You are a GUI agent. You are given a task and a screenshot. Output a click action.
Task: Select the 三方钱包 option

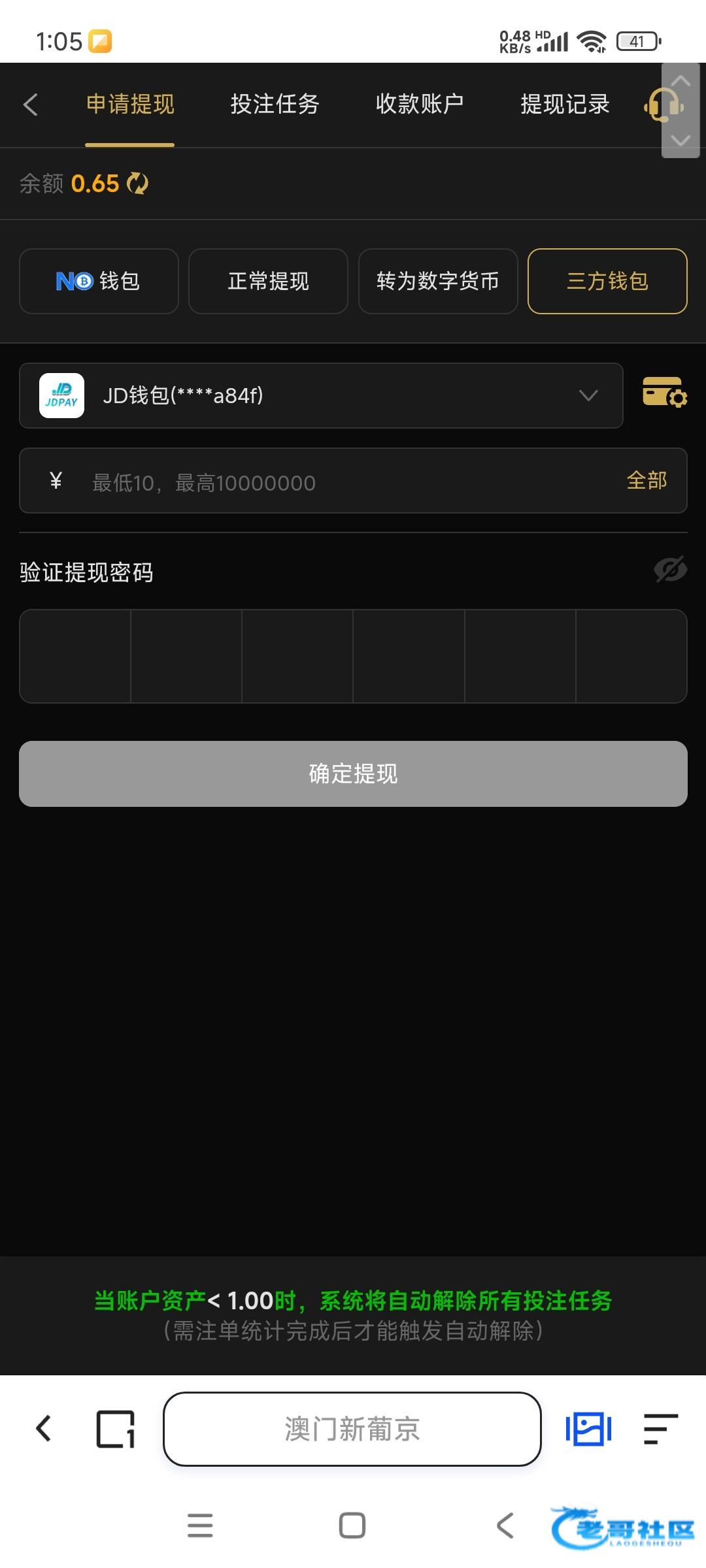(x=607, y=281)
